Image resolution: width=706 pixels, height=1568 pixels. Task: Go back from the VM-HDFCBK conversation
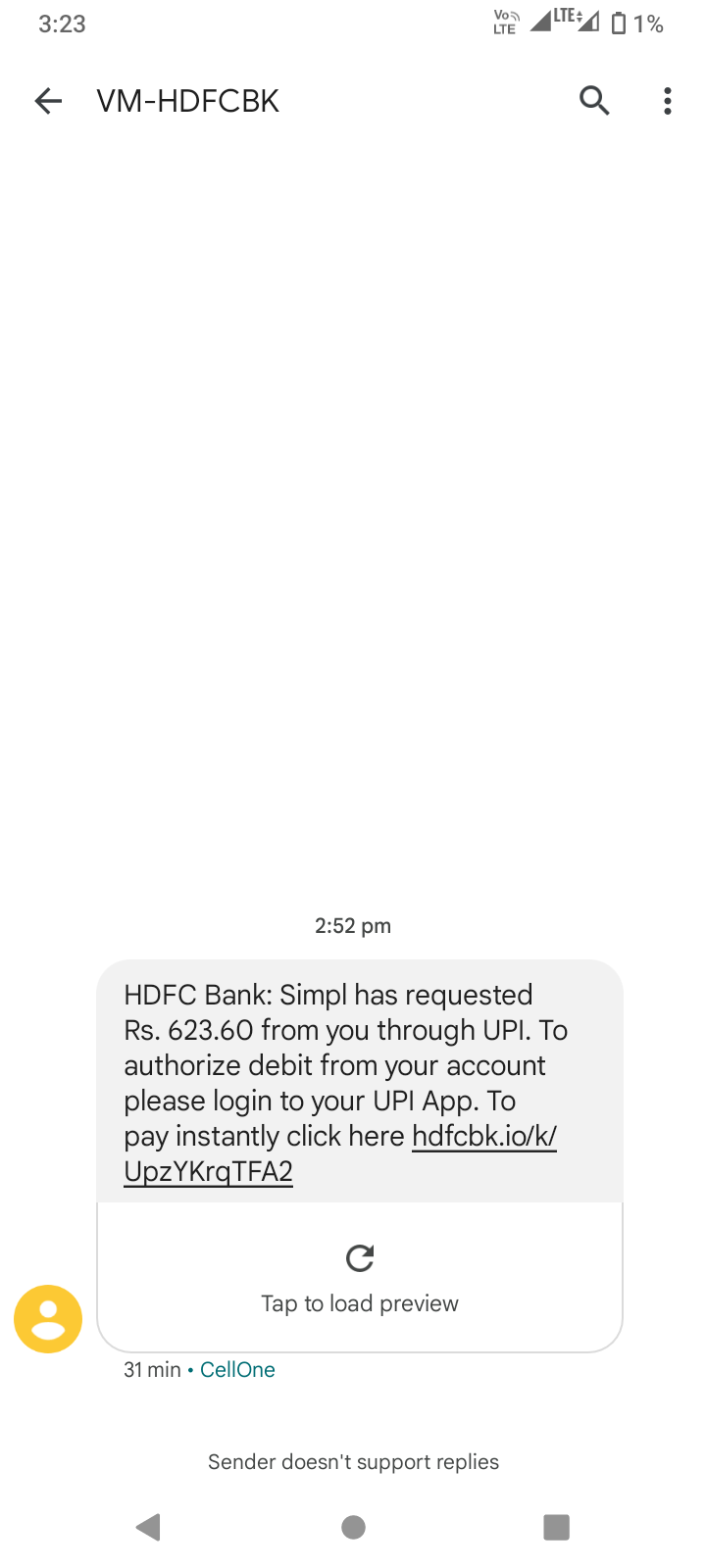(x=48, y=101)
